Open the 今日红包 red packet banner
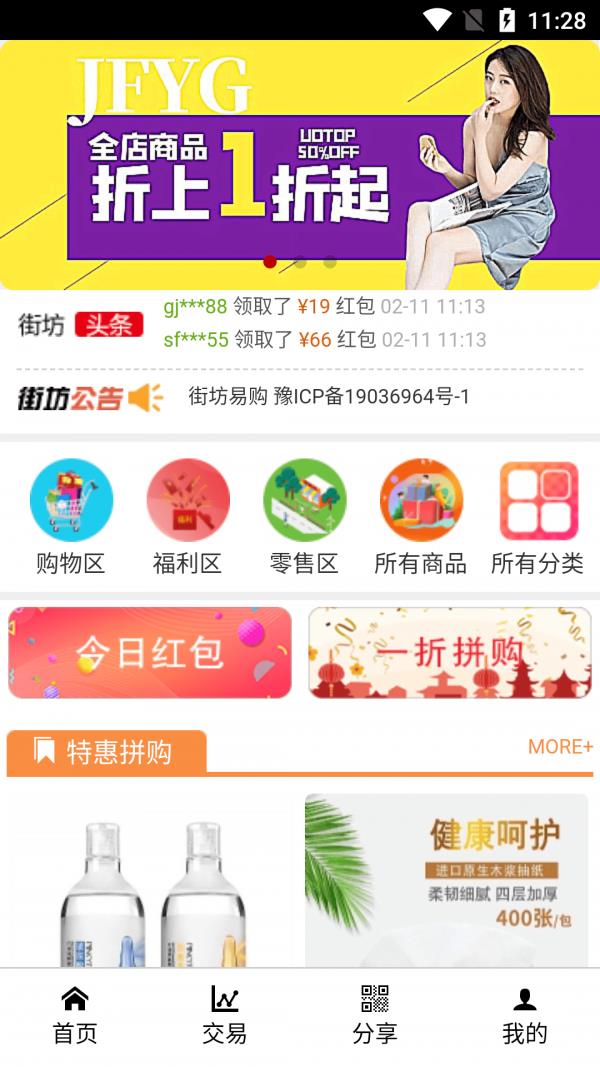 150,652
